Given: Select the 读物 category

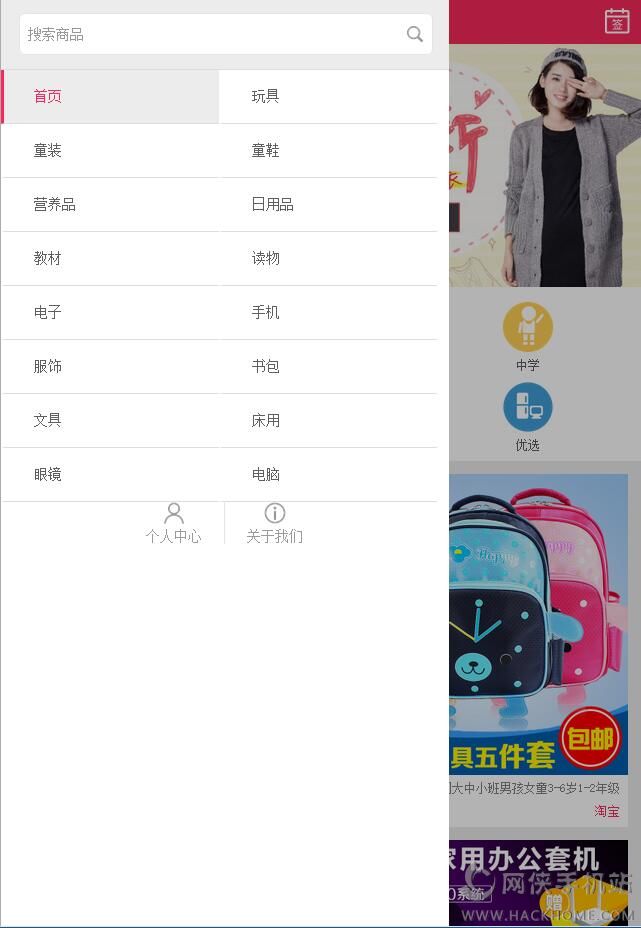Looking at the screenshot, I should tap(328, 258).
